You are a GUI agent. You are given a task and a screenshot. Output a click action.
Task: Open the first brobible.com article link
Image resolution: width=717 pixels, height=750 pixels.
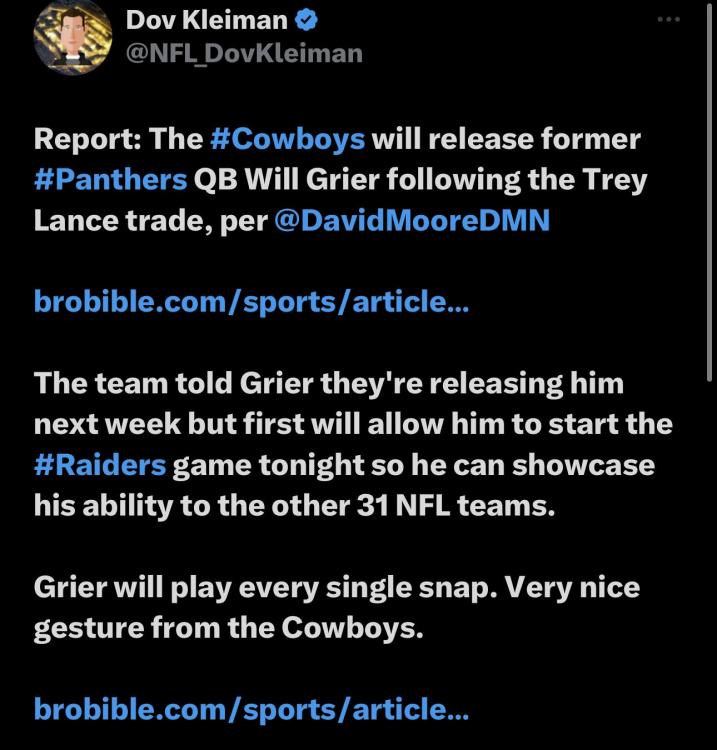[x=250, y=301]
